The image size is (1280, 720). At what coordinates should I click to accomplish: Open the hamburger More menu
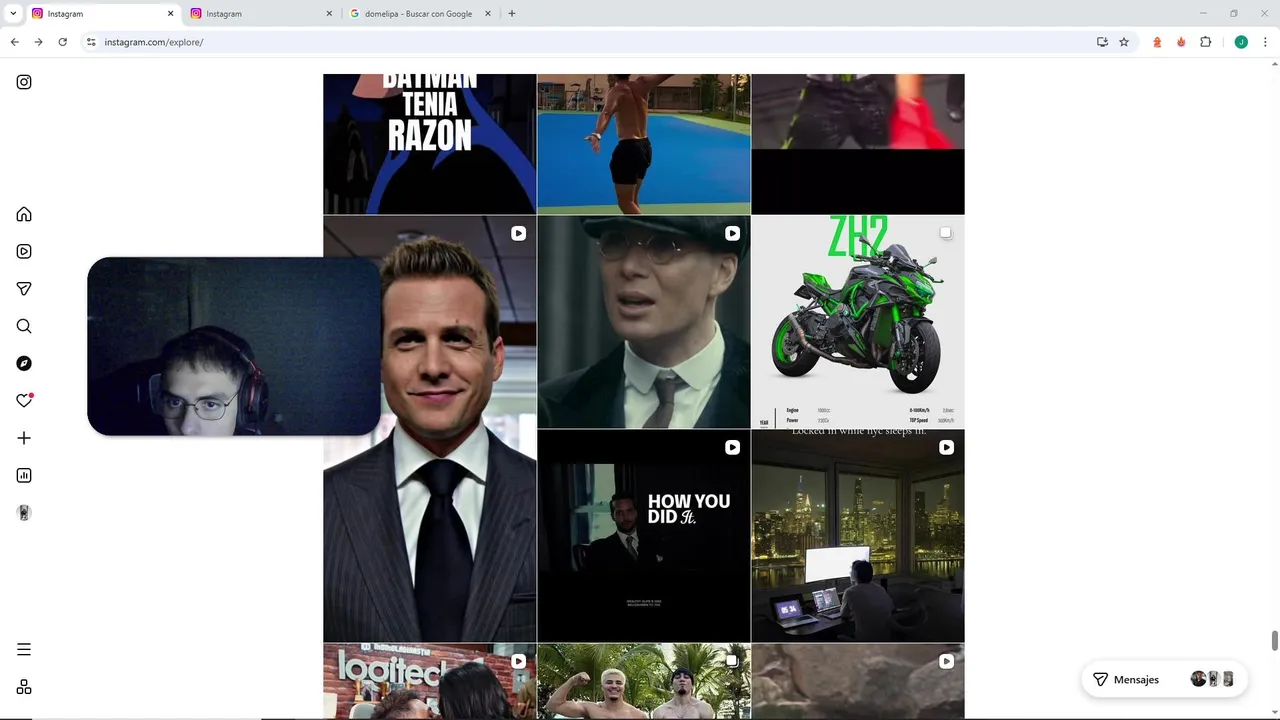24,650
